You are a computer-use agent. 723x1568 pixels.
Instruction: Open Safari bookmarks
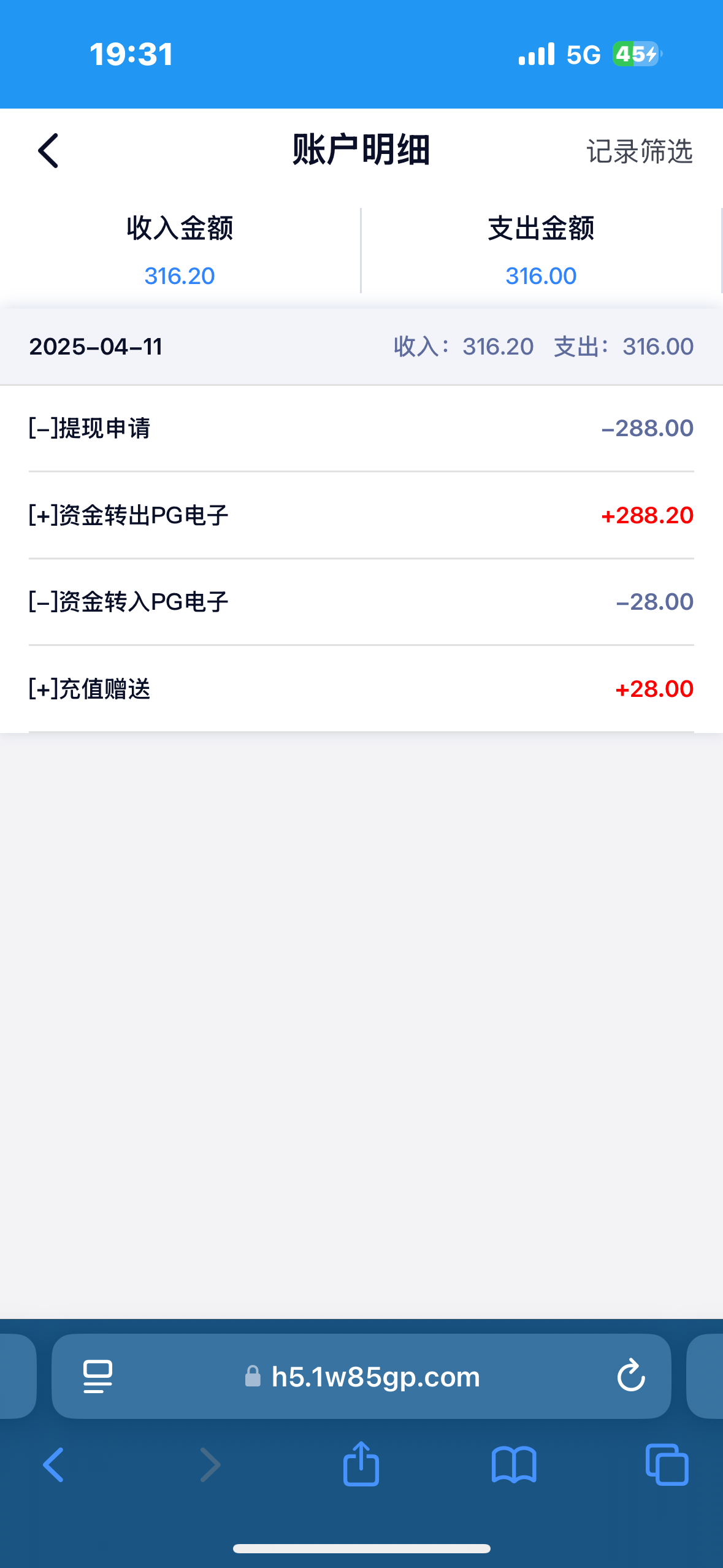point(513,1465)
